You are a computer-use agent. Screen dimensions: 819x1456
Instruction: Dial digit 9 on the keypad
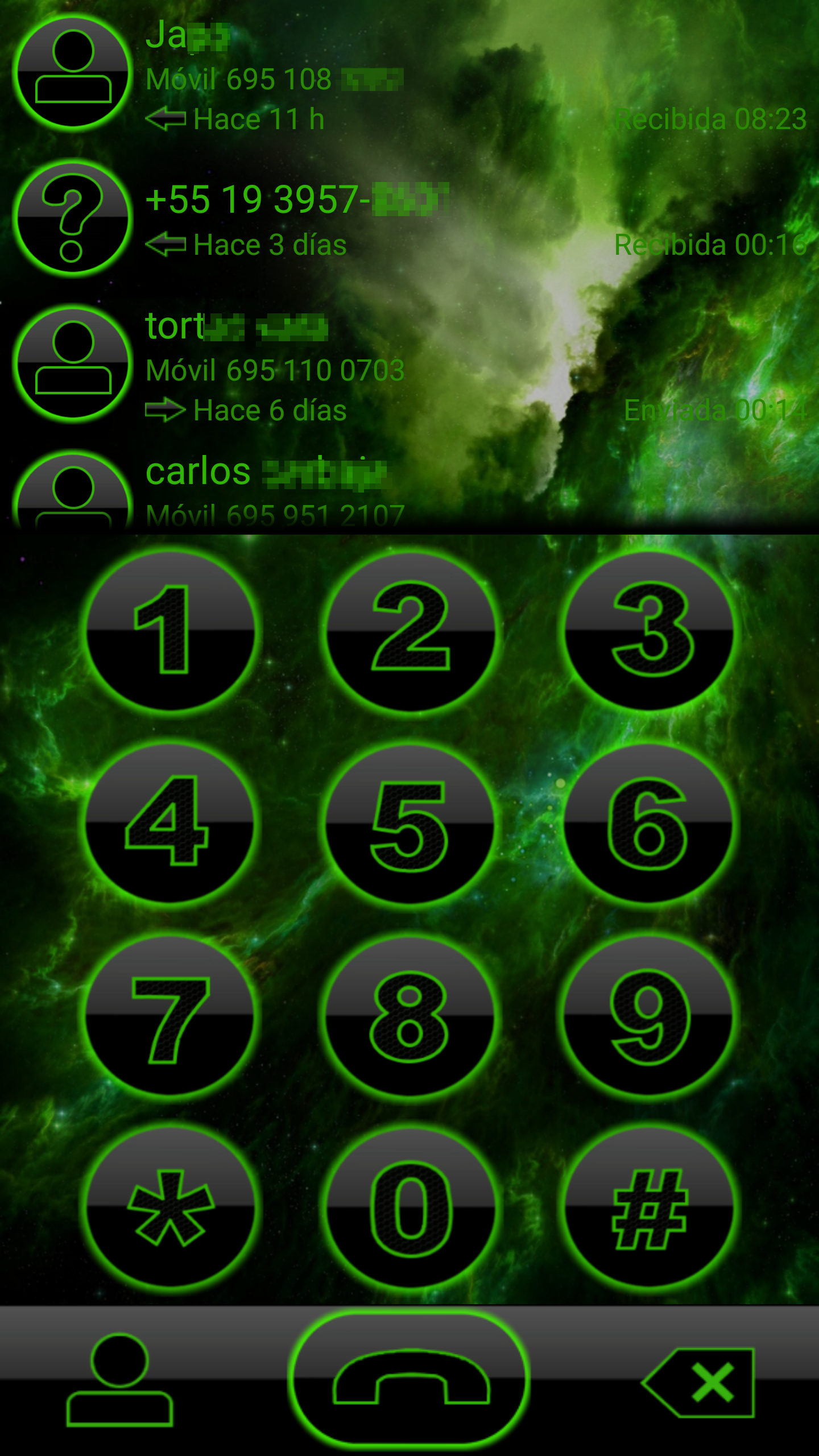648,1016
